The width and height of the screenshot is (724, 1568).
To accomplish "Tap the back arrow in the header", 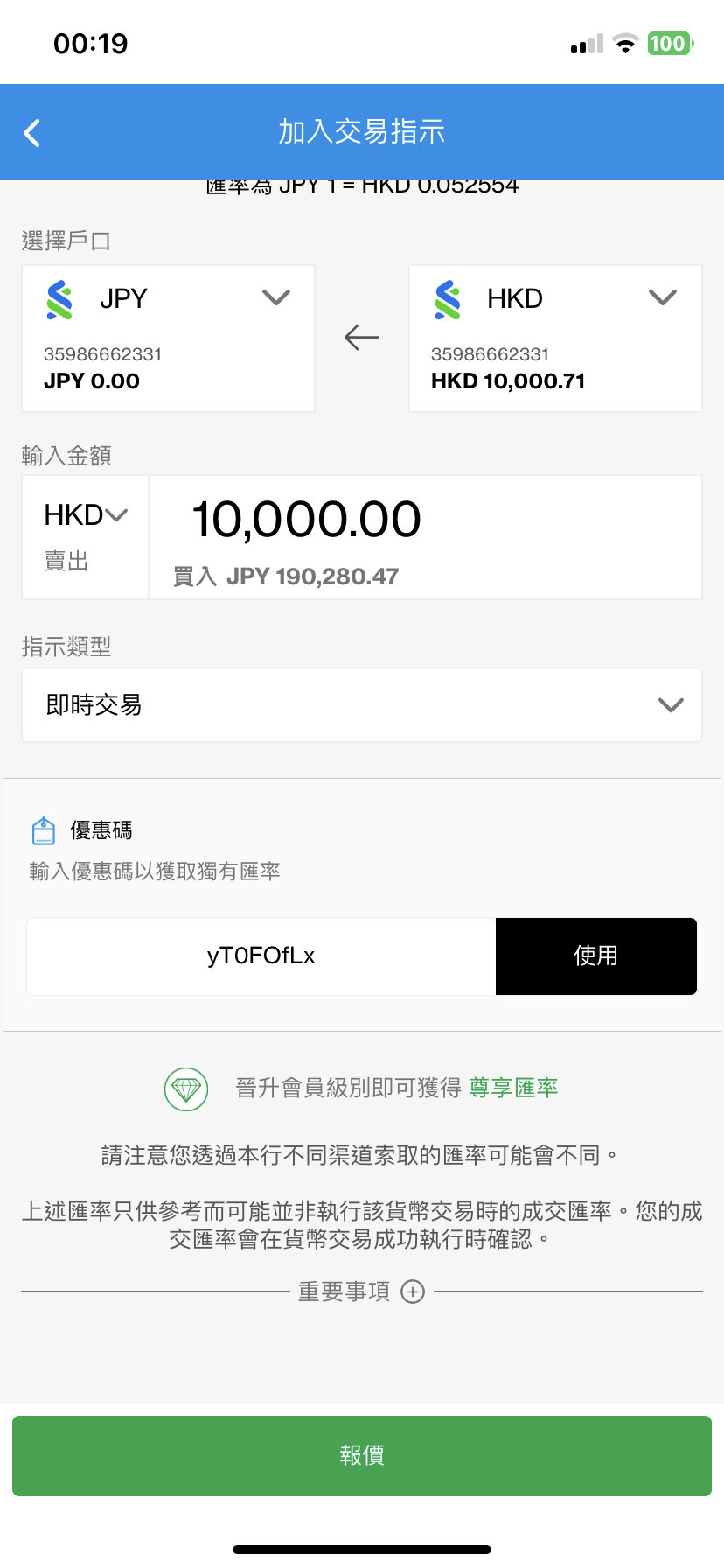I will 31,132.
